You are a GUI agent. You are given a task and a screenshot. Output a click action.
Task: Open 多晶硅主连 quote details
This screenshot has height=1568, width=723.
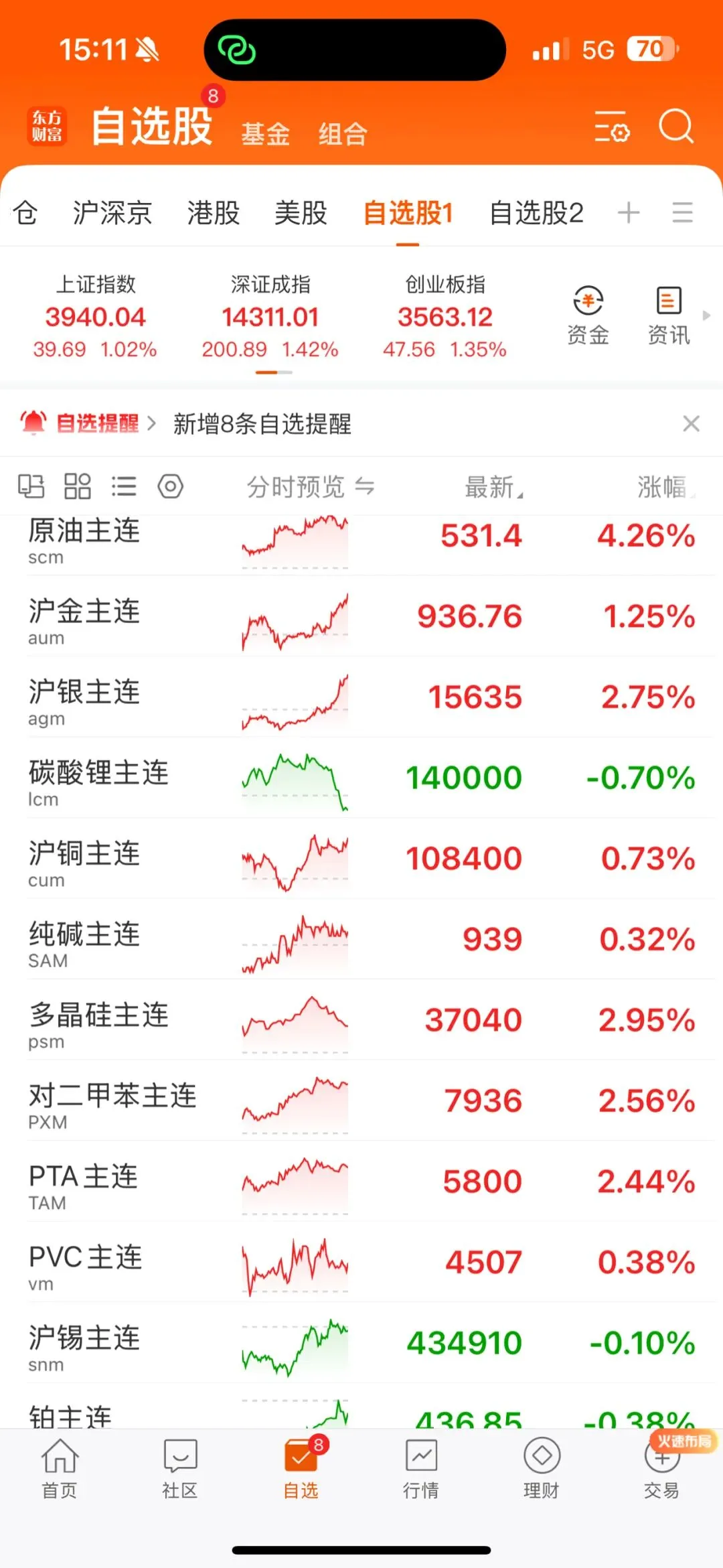tap(361, 1019)
